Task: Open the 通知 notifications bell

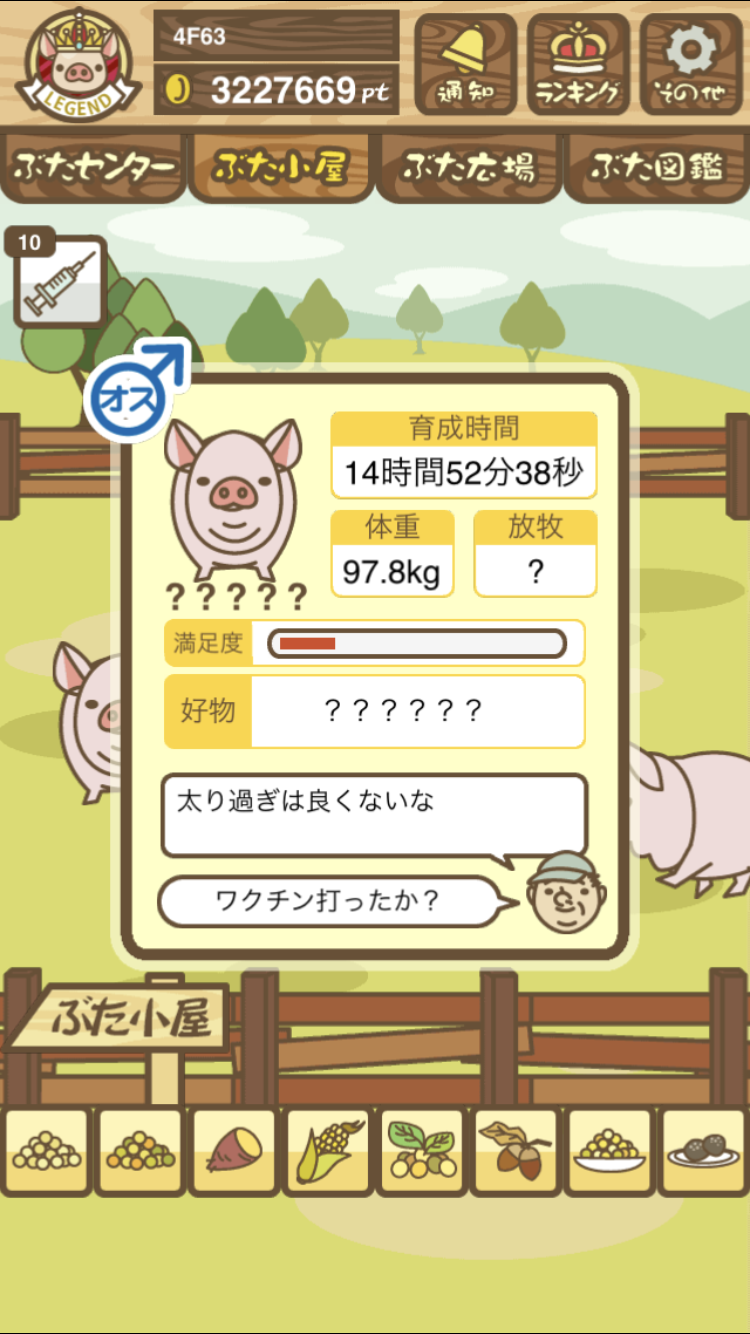Action: tap(465, 64)
